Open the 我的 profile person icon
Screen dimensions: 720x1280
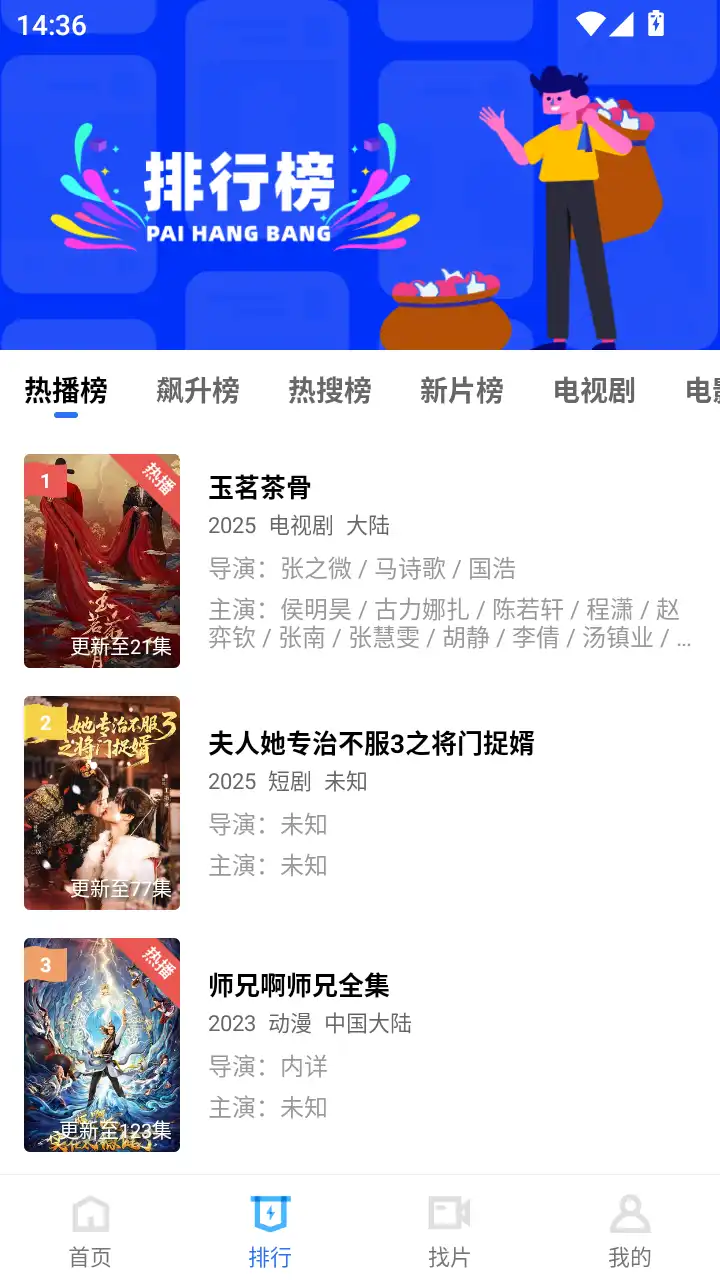pyautogui.click(x=629, y=1211)
